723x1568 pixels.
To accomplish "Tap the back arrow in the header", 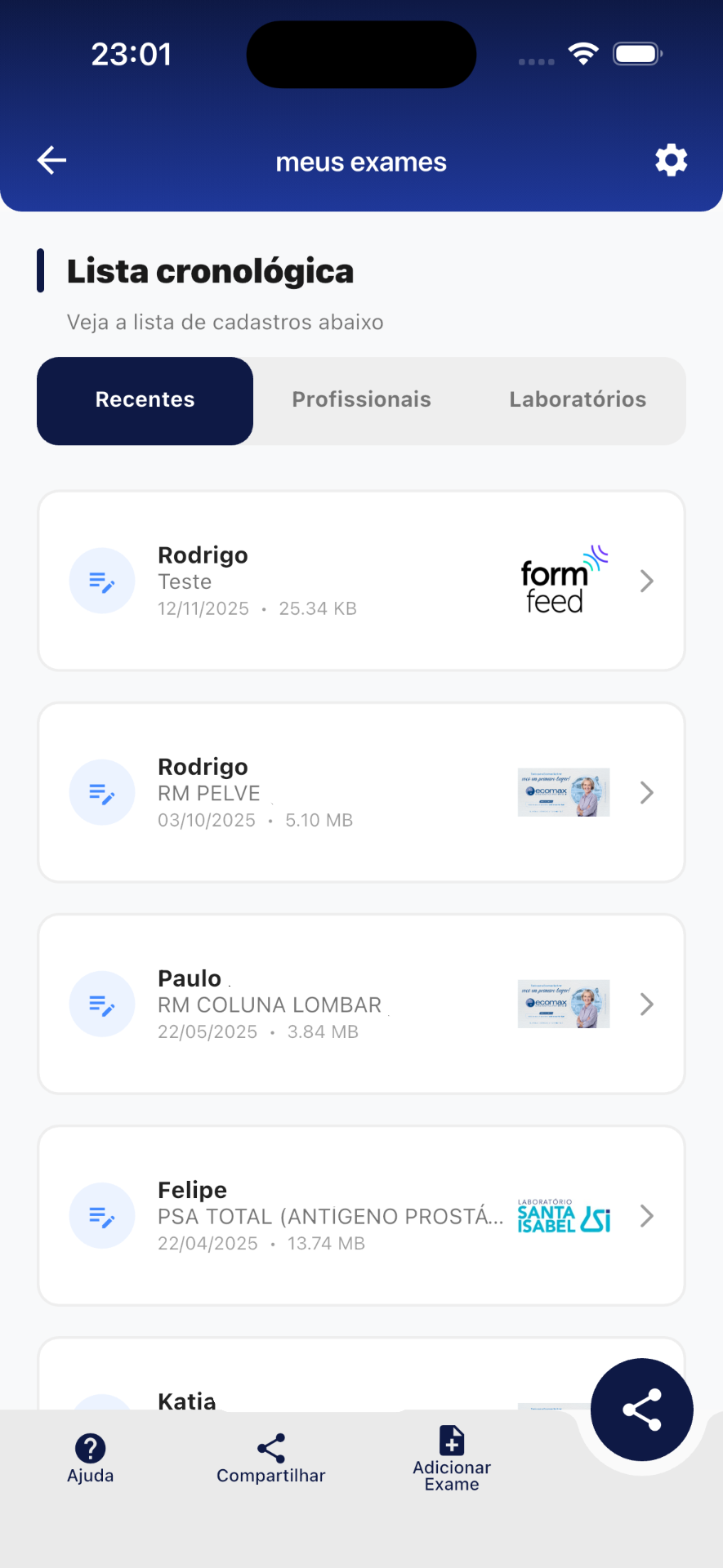I will coord(51,160).
